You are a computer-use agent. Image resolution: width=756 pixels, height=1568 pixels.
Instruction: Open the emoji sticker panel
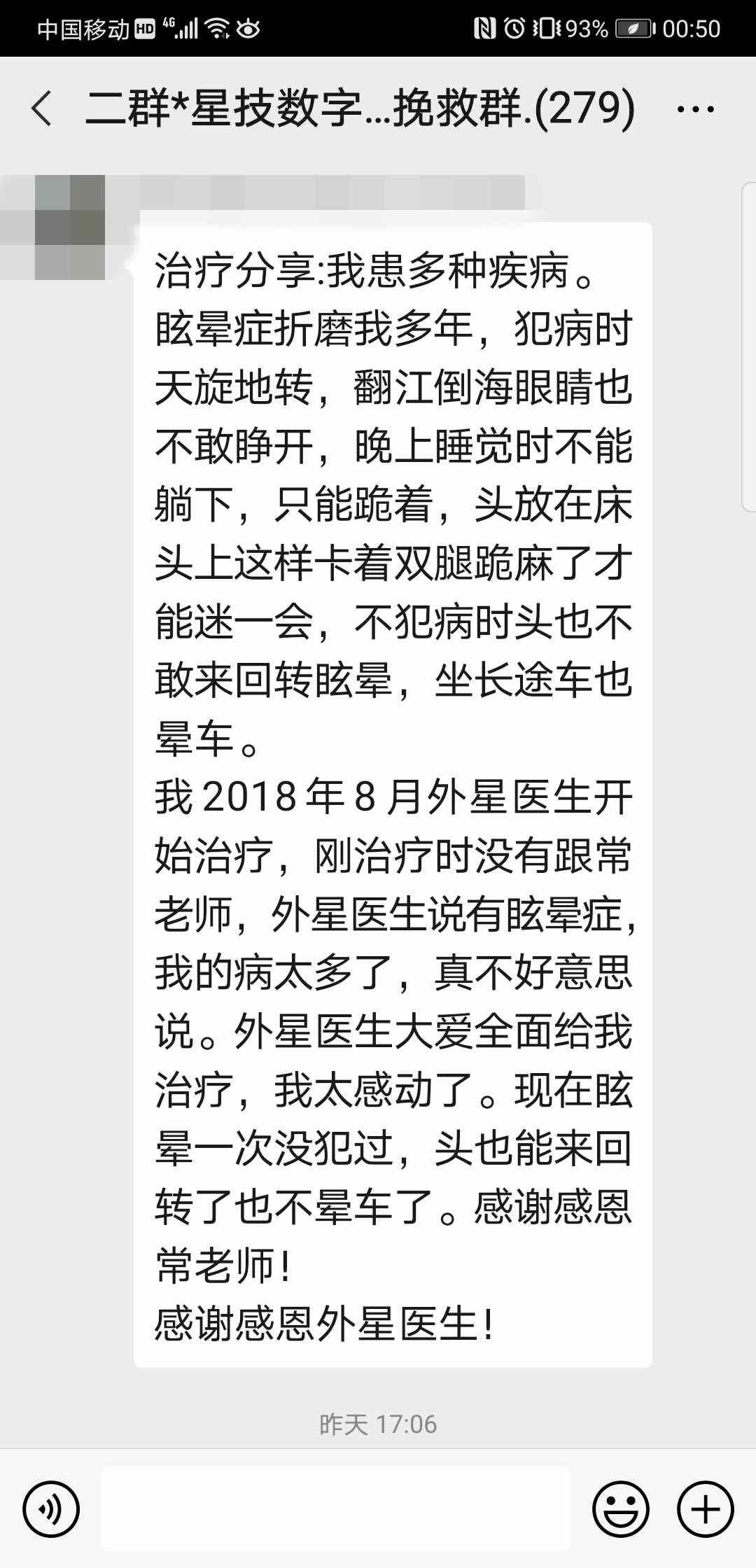620,1508
